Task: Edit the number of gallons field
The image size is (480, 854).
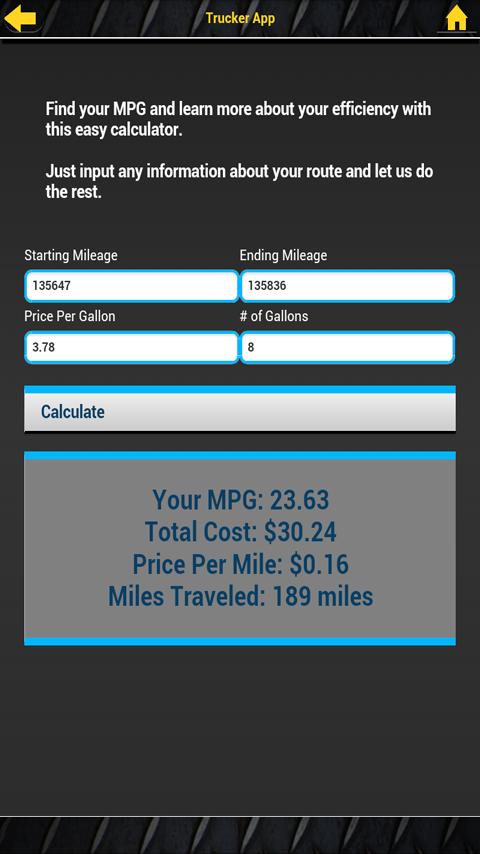Action: click(x=347, y=347)
